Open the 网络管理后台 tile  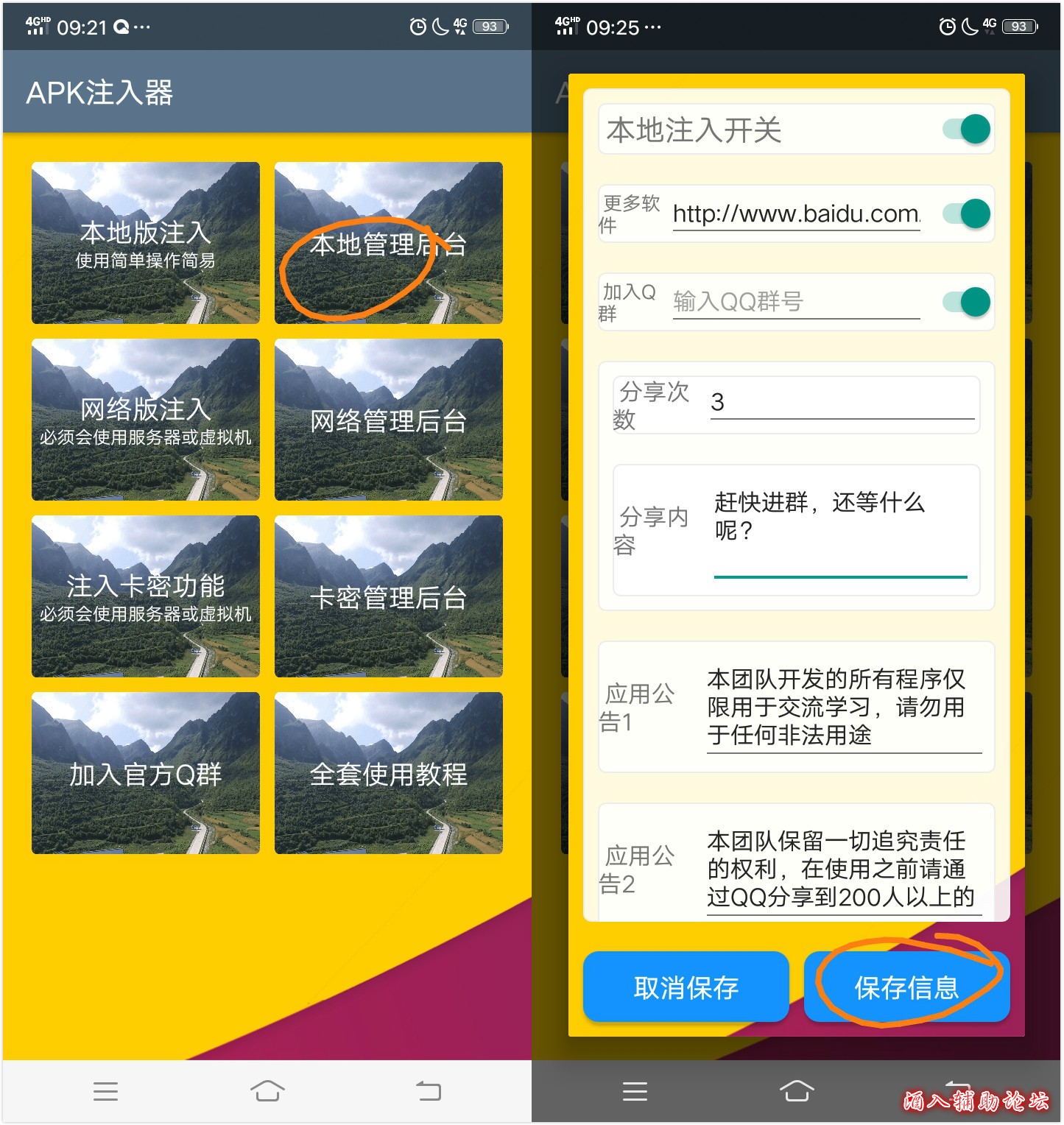[388, 420]
